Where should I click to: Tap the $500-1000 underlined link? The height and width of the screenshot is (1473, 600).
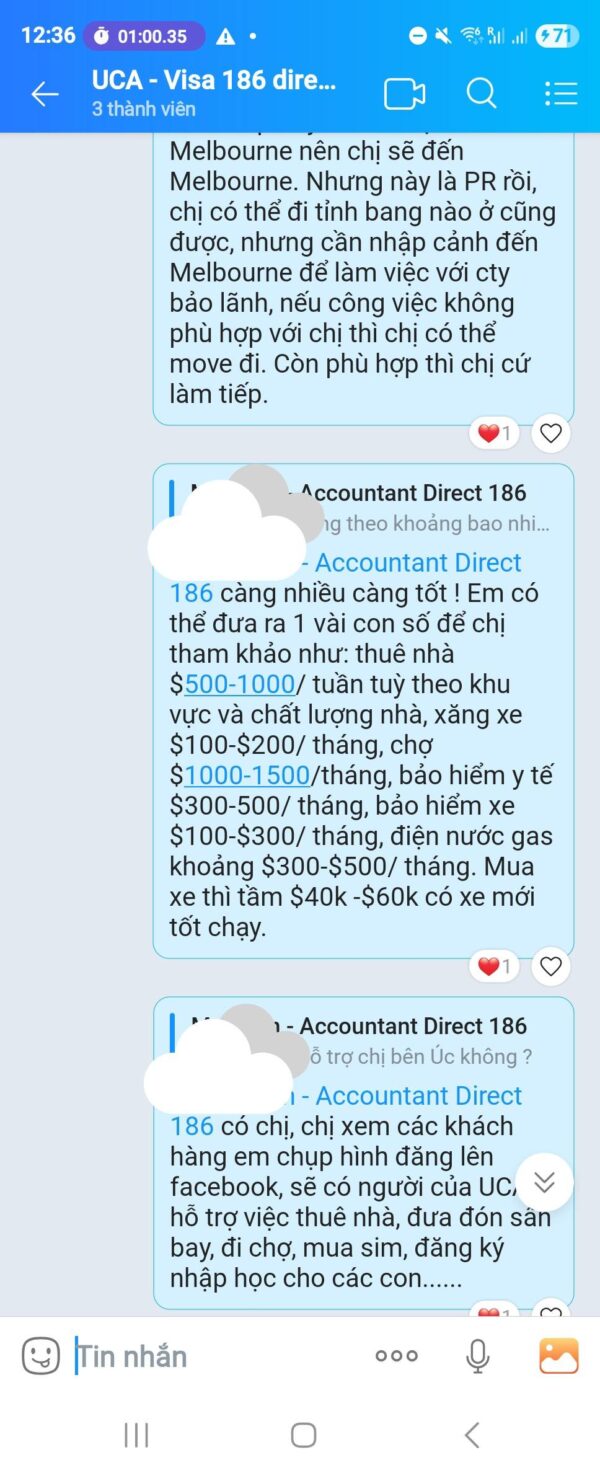238,684
